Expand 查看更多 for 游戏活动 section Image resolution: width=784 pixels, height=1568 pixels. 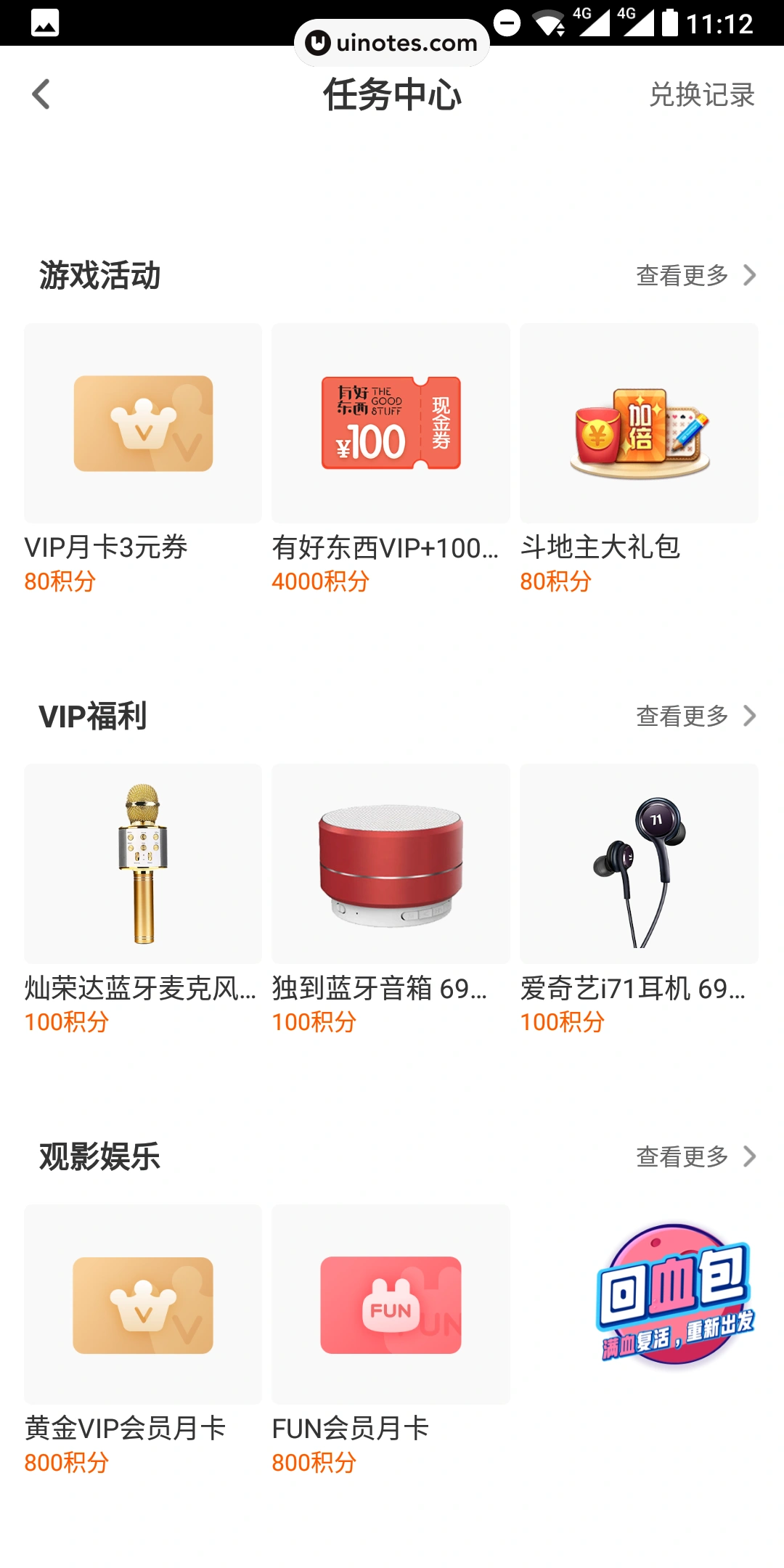point(680,275)
